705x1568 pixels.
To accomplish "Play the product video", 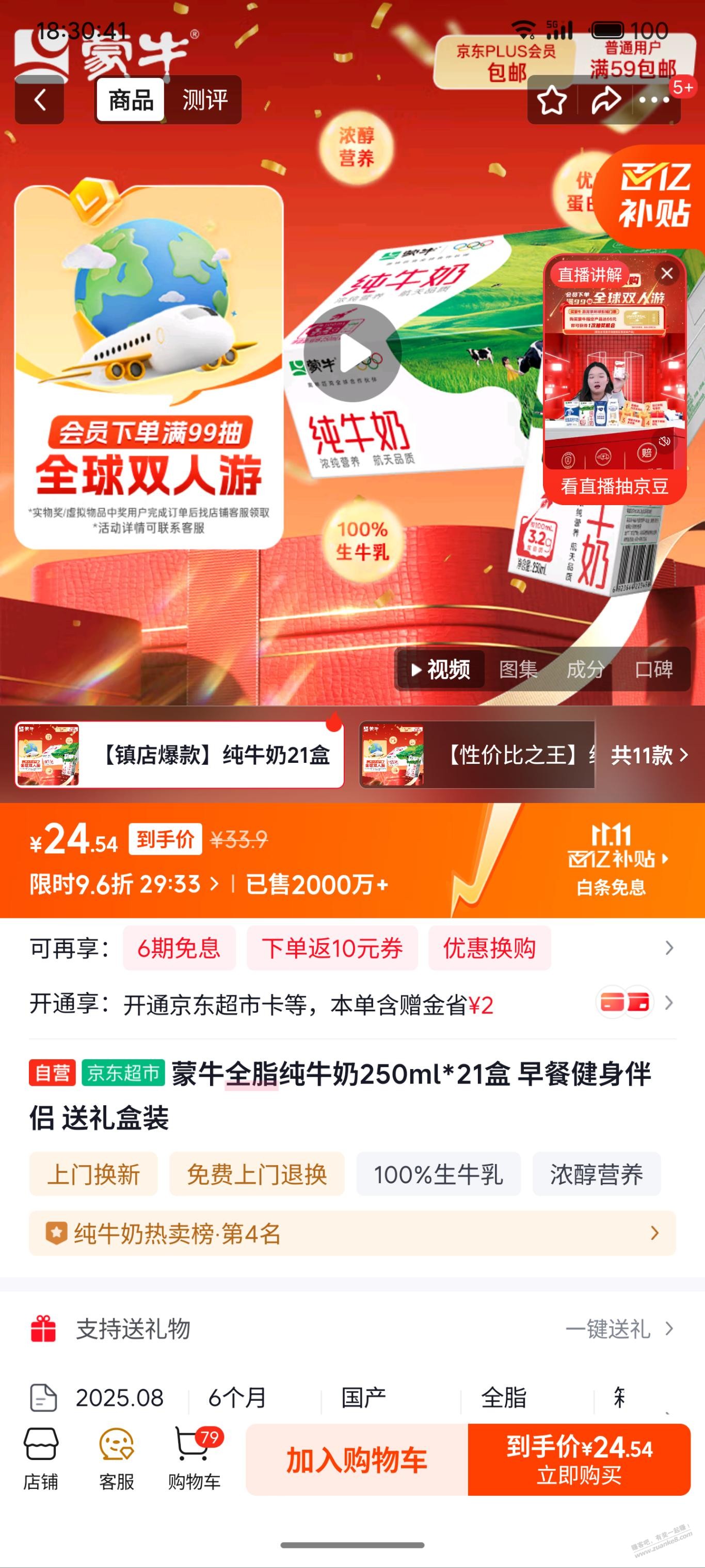I will coord(353,354).
